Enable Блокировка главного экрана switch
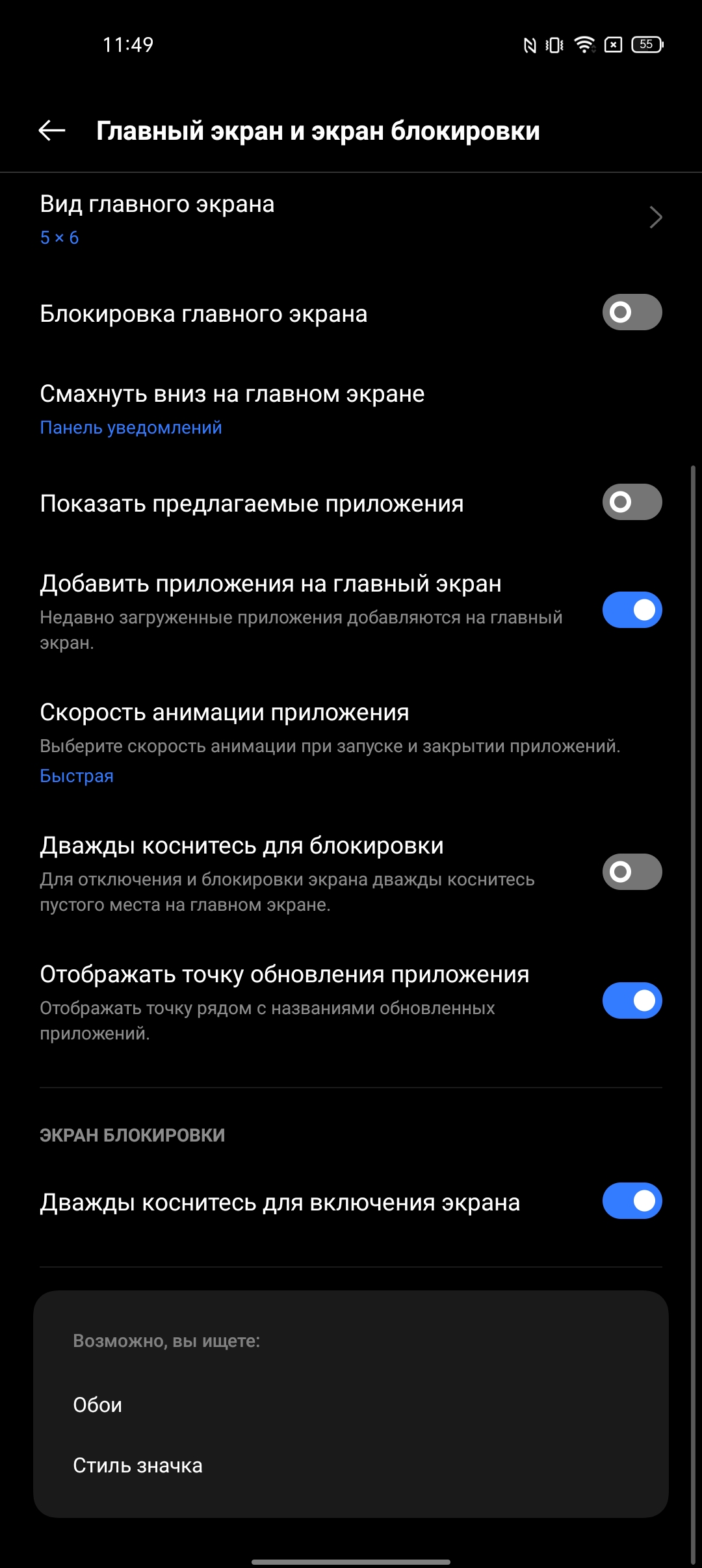702x1568 pixels. pyautogui.click(x=631, y=313)
